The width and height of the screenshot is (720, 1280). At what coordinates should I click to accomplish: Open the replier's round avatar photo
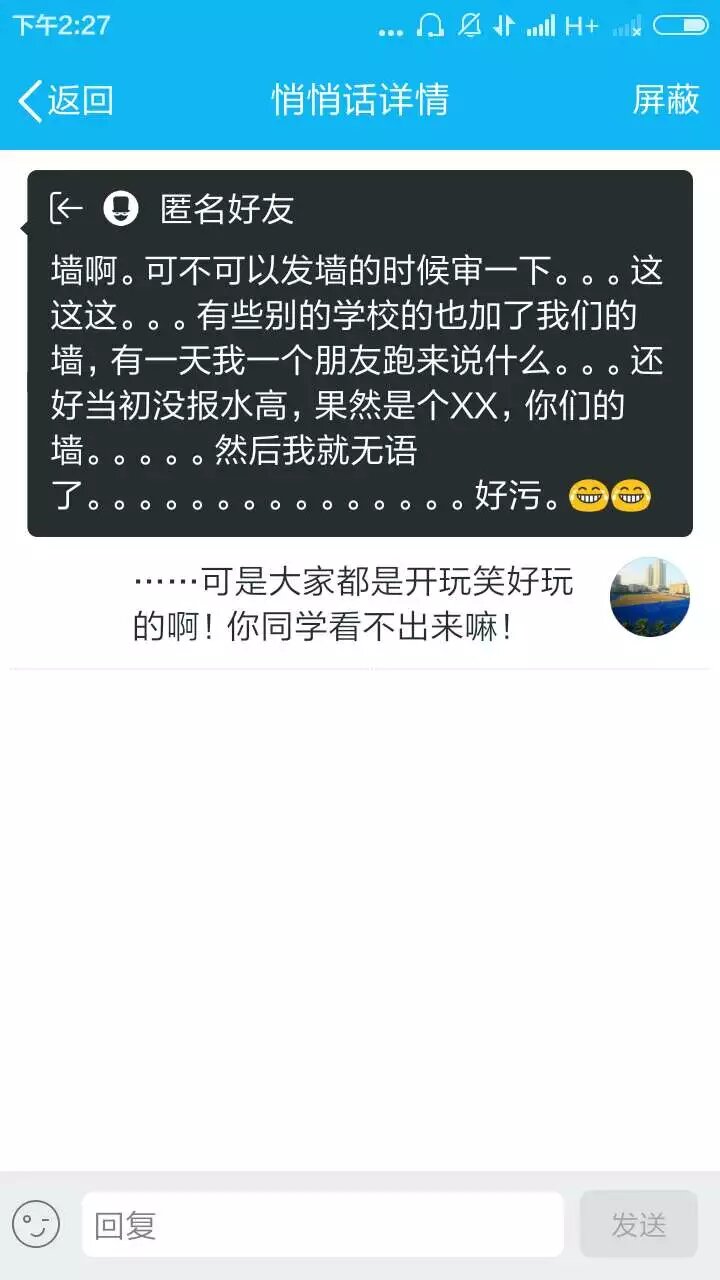[x=650, y=597]
